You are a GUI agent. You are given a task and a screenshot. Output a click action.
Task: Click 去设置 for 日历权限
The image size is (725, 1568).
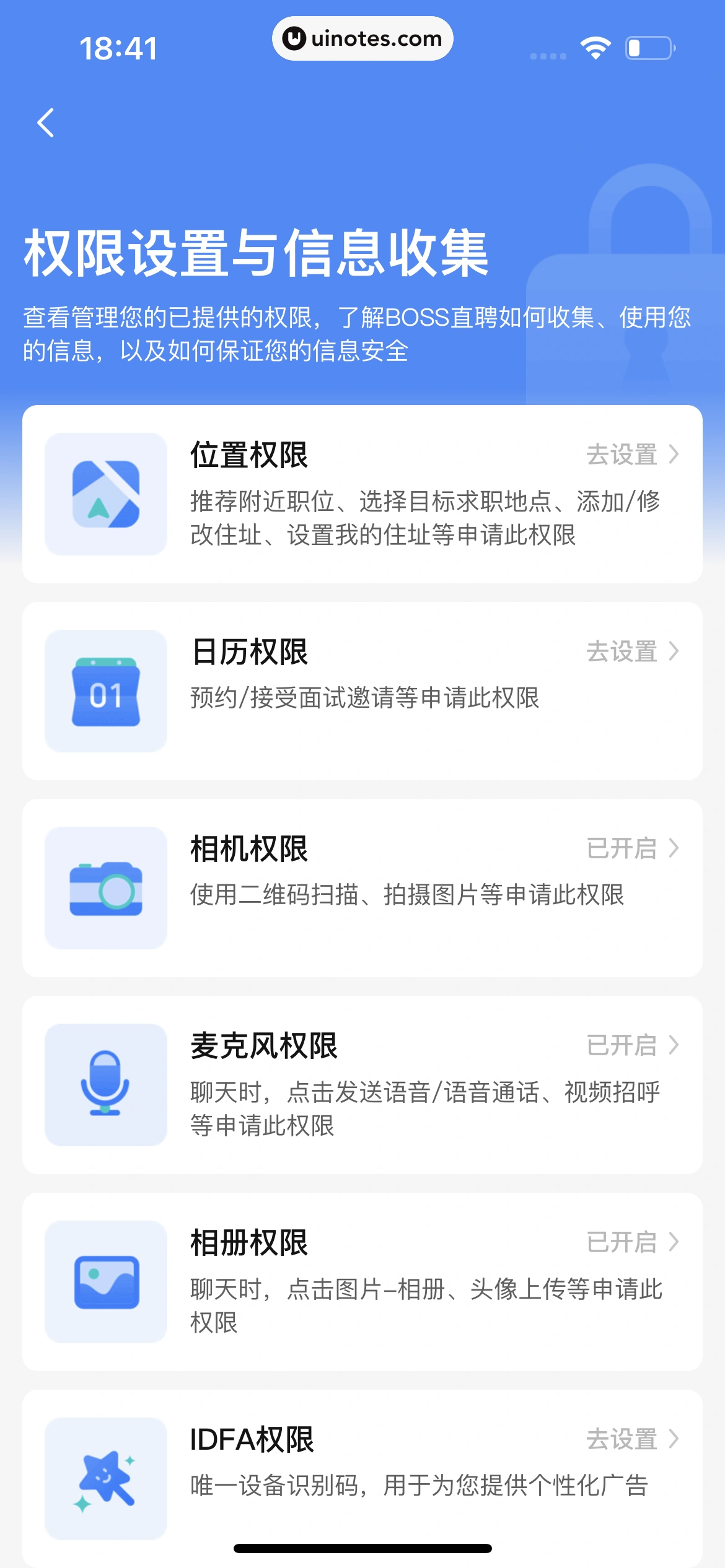click(623, 651)
